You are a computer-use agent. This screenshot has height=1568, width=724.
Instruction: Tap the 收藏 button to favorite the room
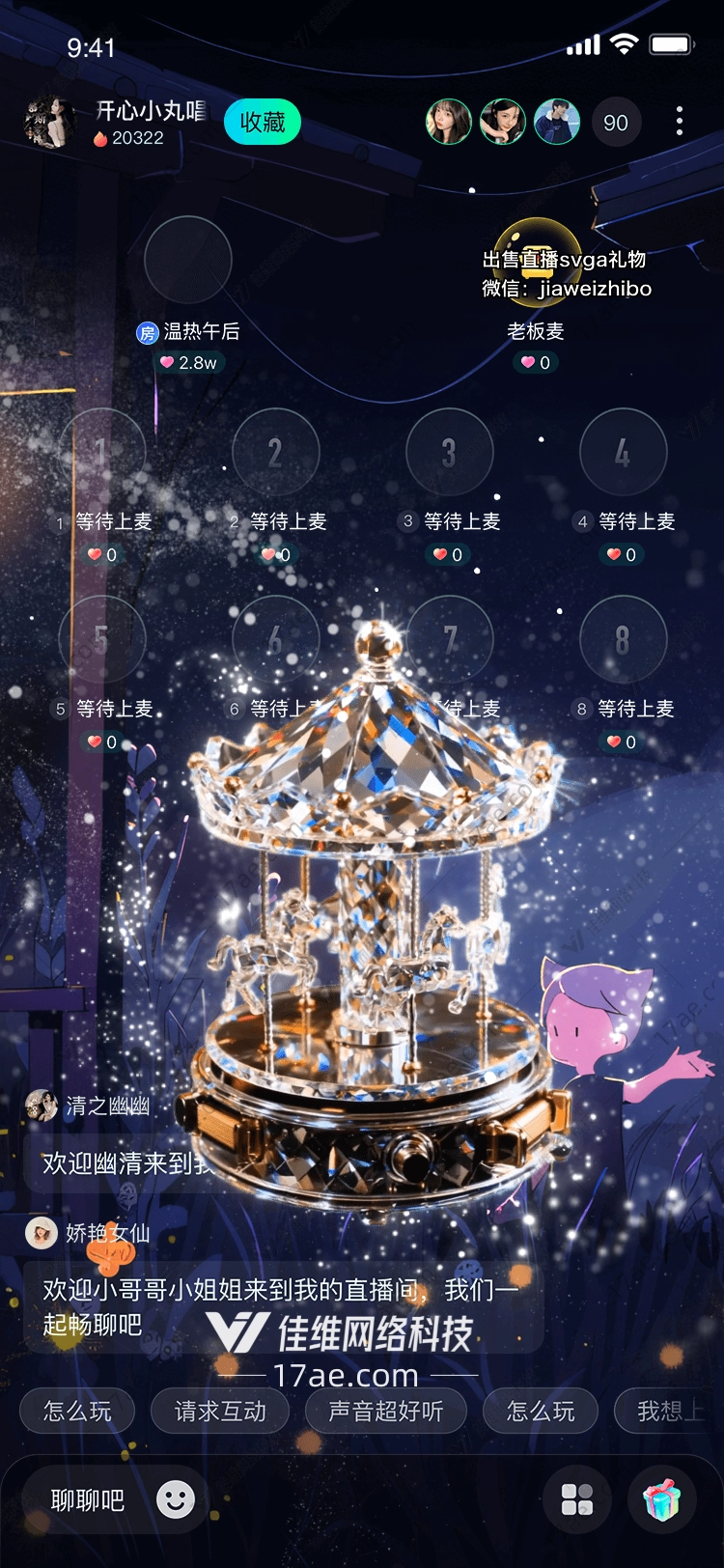point(263,123)
